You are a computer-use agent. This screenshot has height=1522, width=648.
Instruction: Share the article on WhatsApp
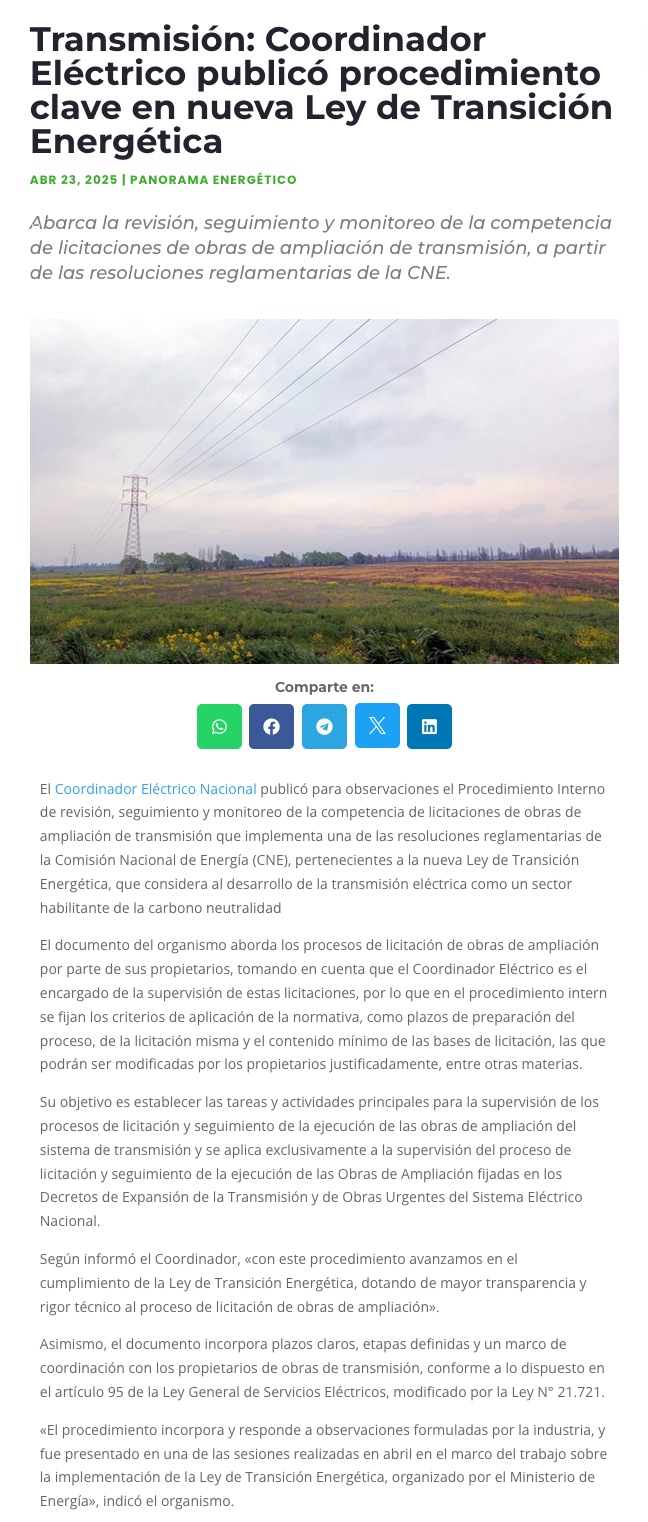click(x=219, y=726)
